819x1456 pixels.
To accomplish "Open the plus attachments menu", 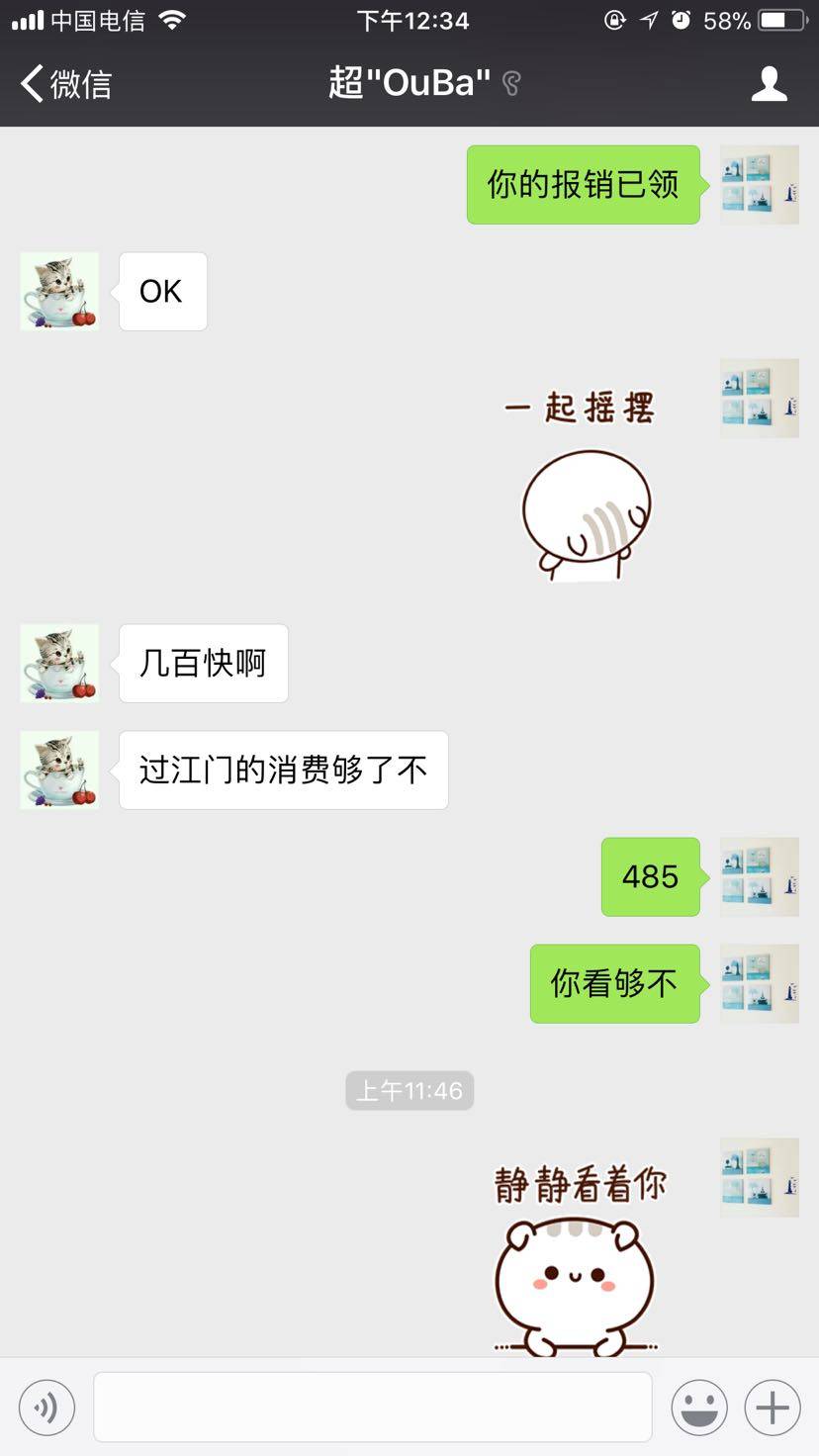I will (x=773, y=1407).
